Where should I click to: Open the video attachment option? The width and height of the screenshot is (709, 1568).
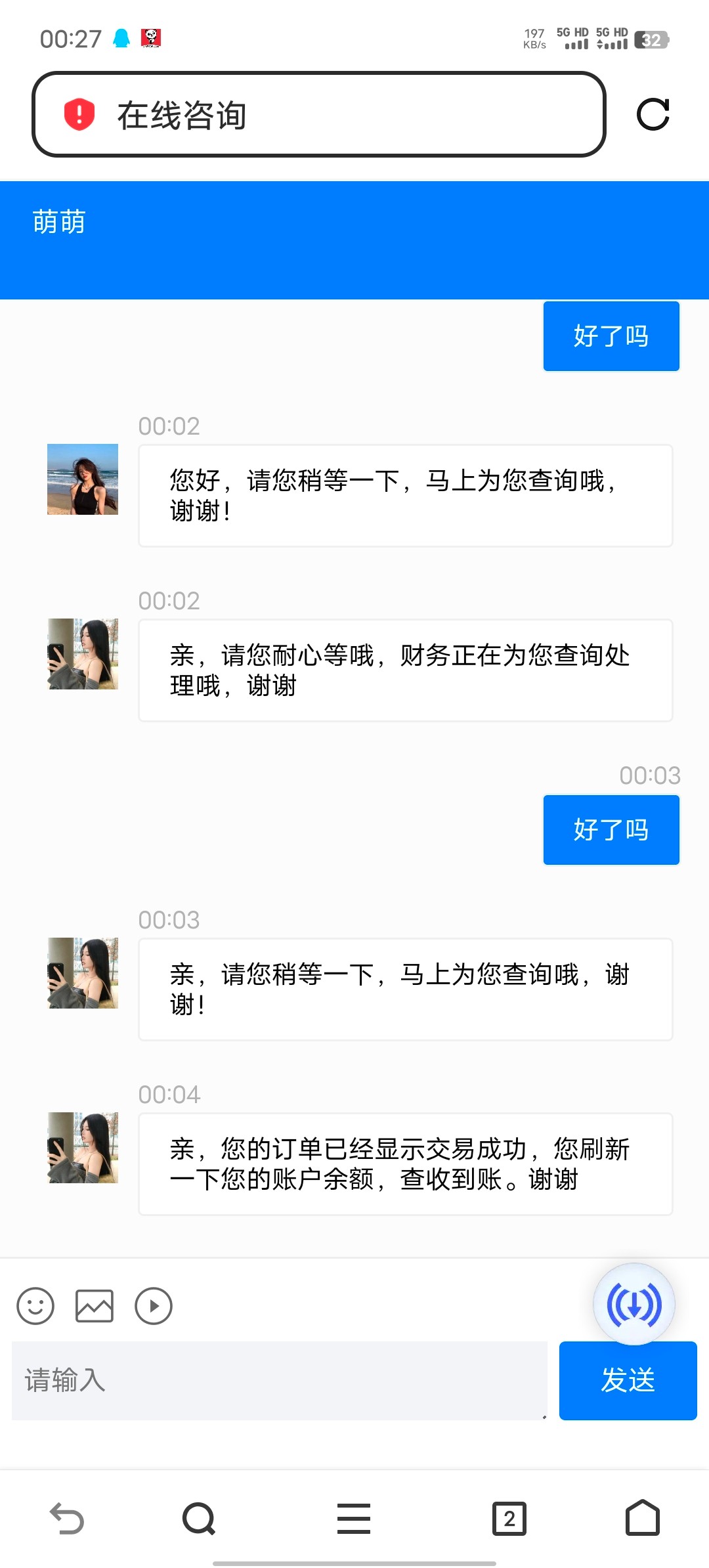pos(154,1305)
